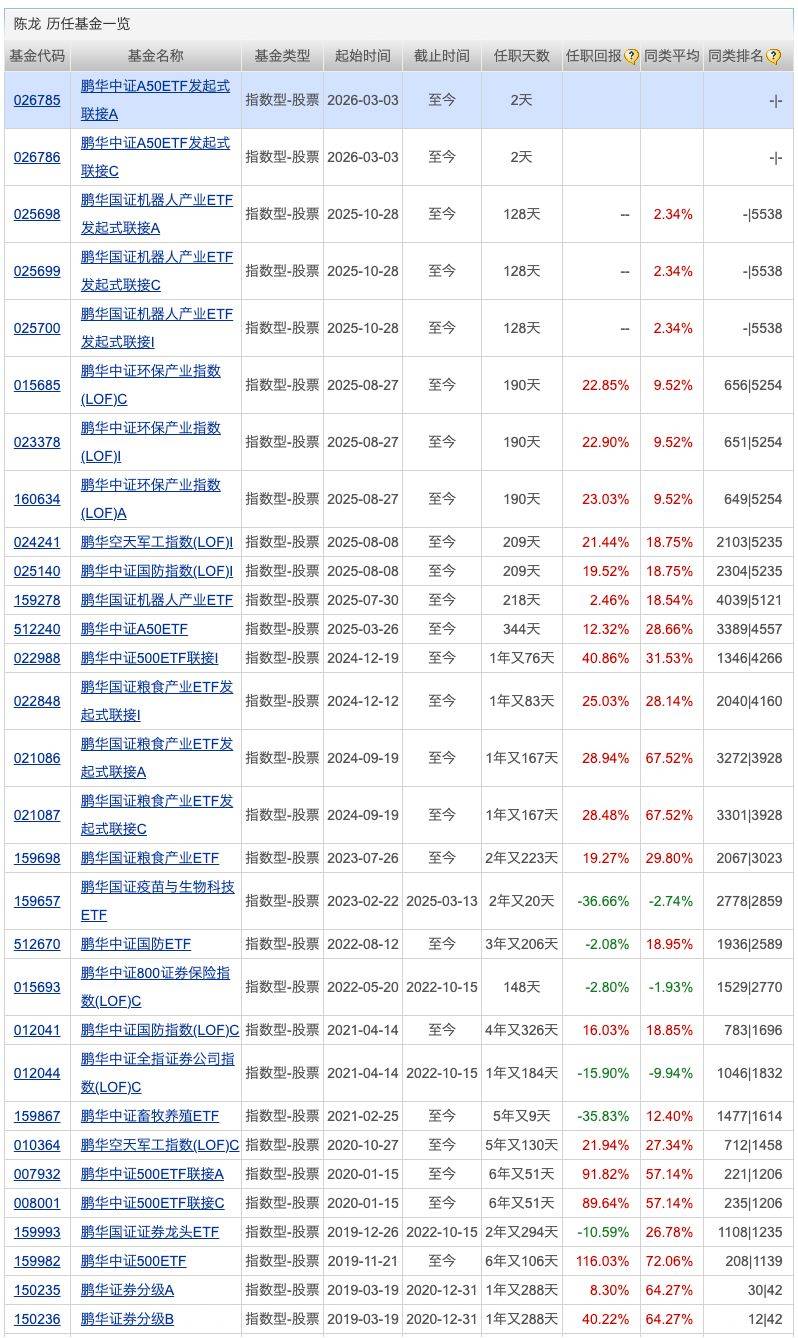Show help for 任职回报 column

[631, 57]
